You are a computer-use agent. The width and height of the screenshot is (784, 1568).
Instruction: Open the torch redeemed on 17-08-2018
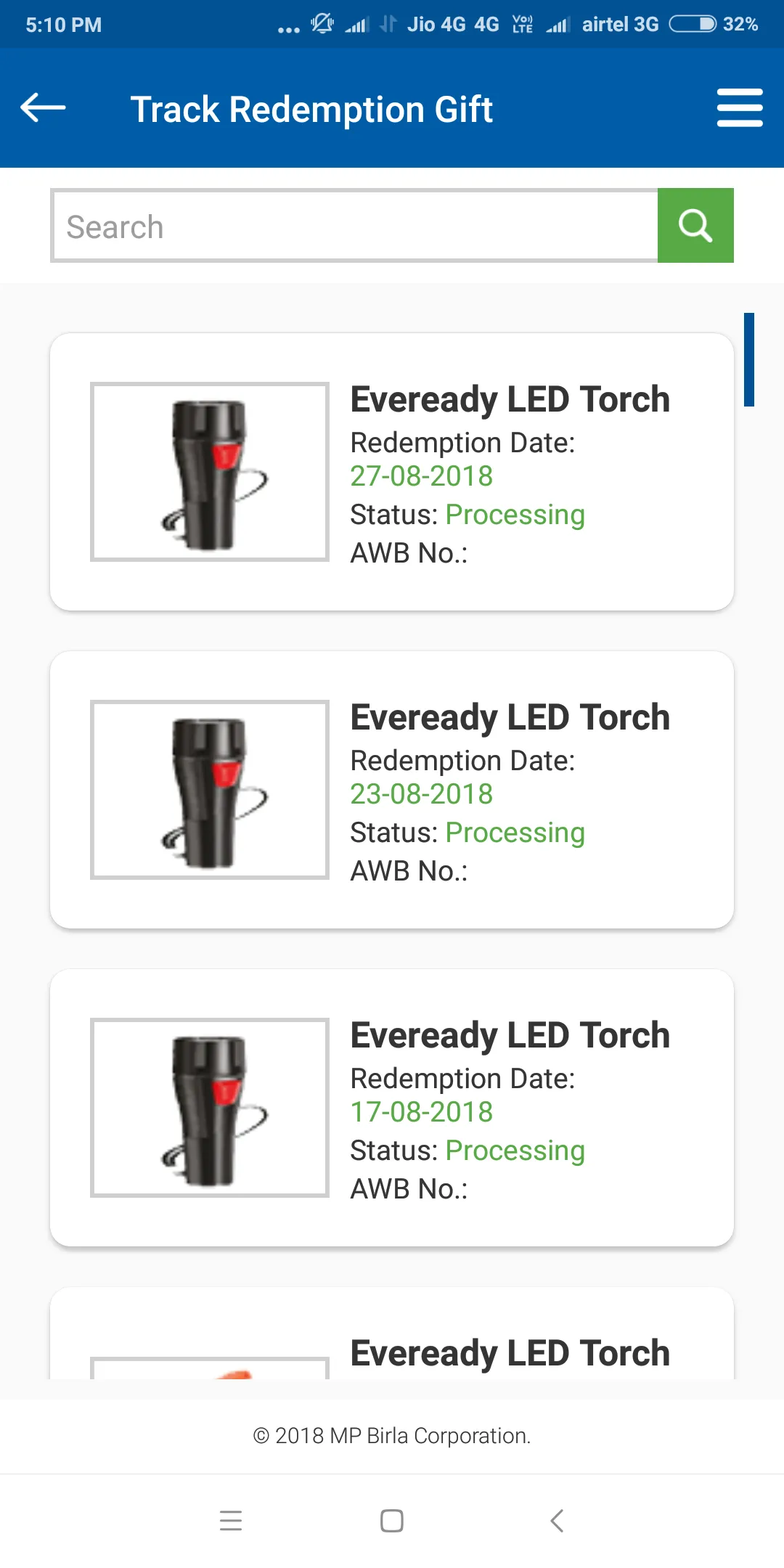pyautogui.click(x=391, y=1108)
